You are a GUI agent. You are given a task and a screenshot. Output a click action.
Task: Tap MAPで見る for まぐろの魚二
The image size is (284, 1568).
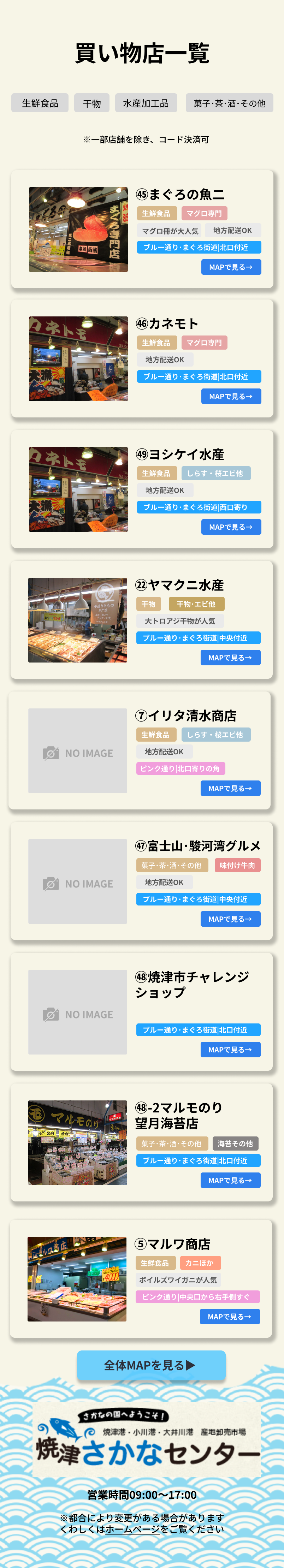231,267
